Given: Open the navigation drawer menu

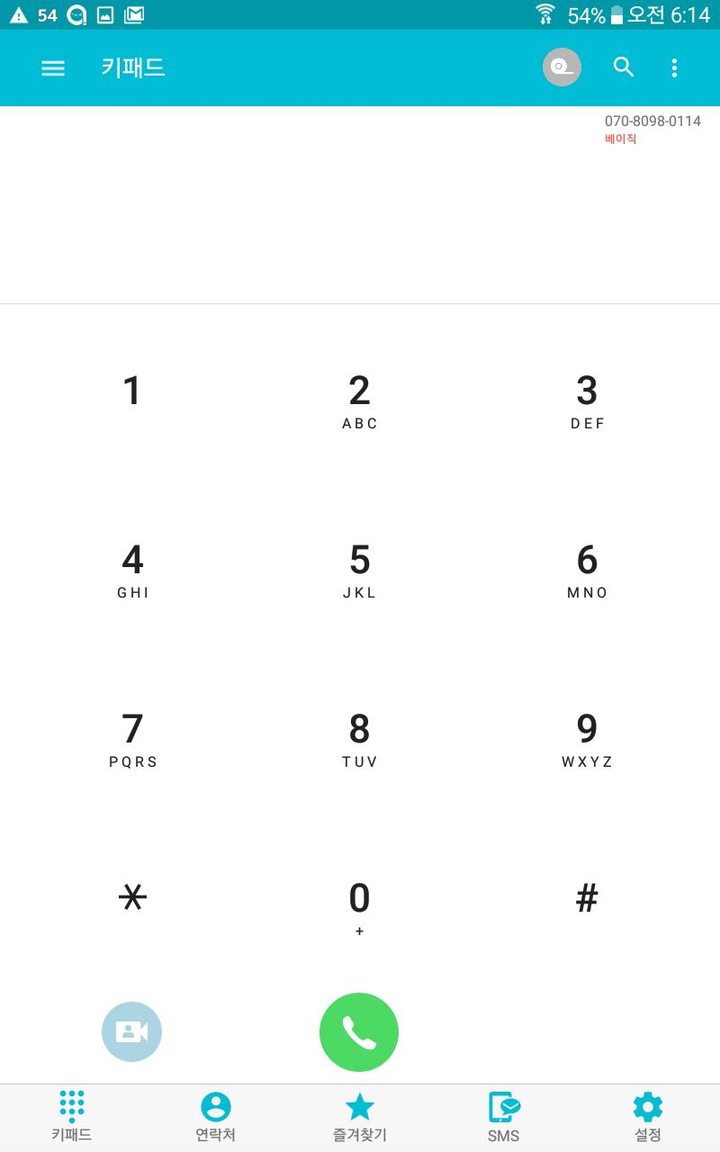Looking at the screenshot, I should click(x=53, y=68).
